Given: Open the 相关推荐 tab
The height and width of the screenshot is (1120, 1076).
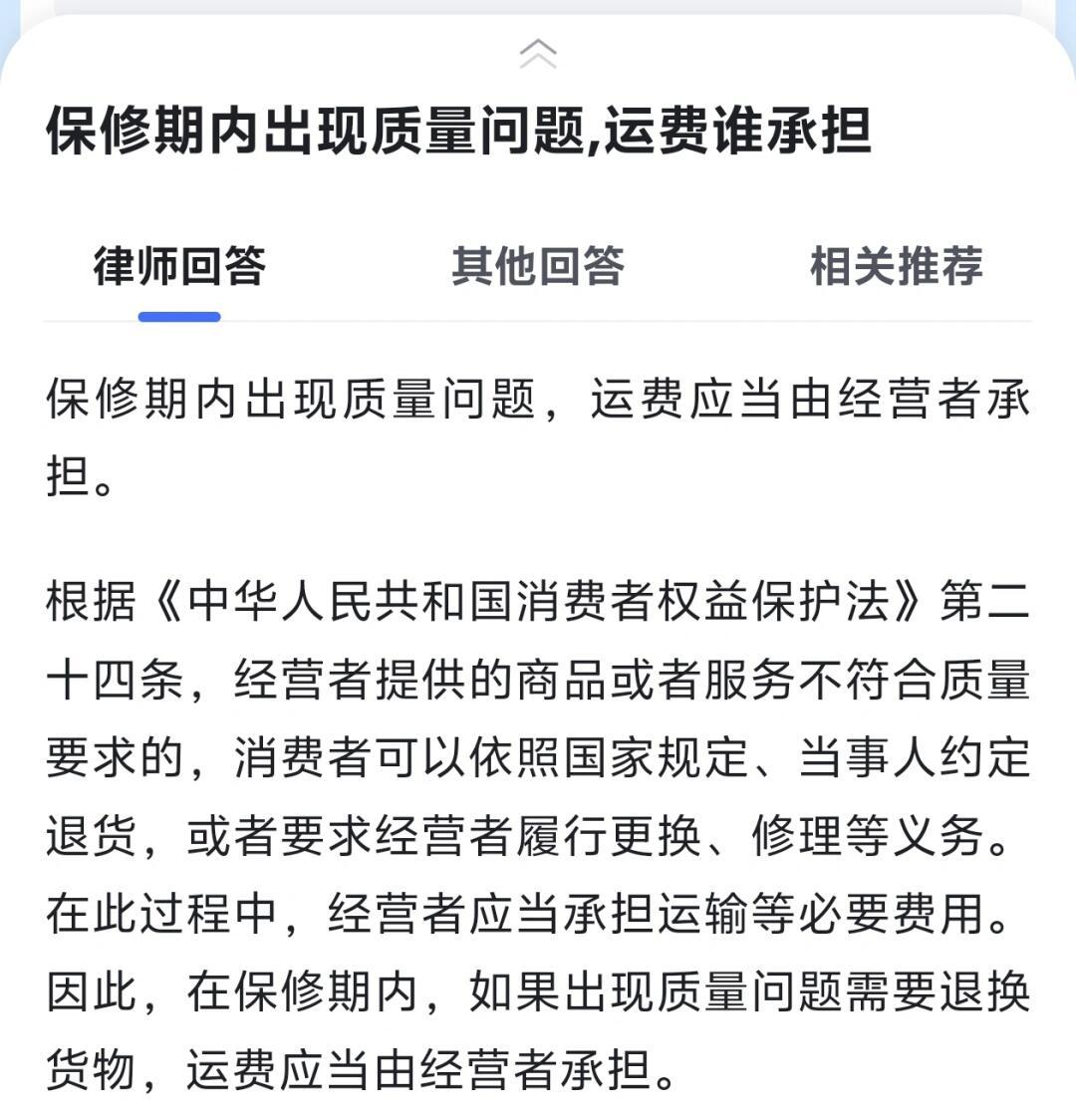Looking at the screenshot, I should 896,266.
